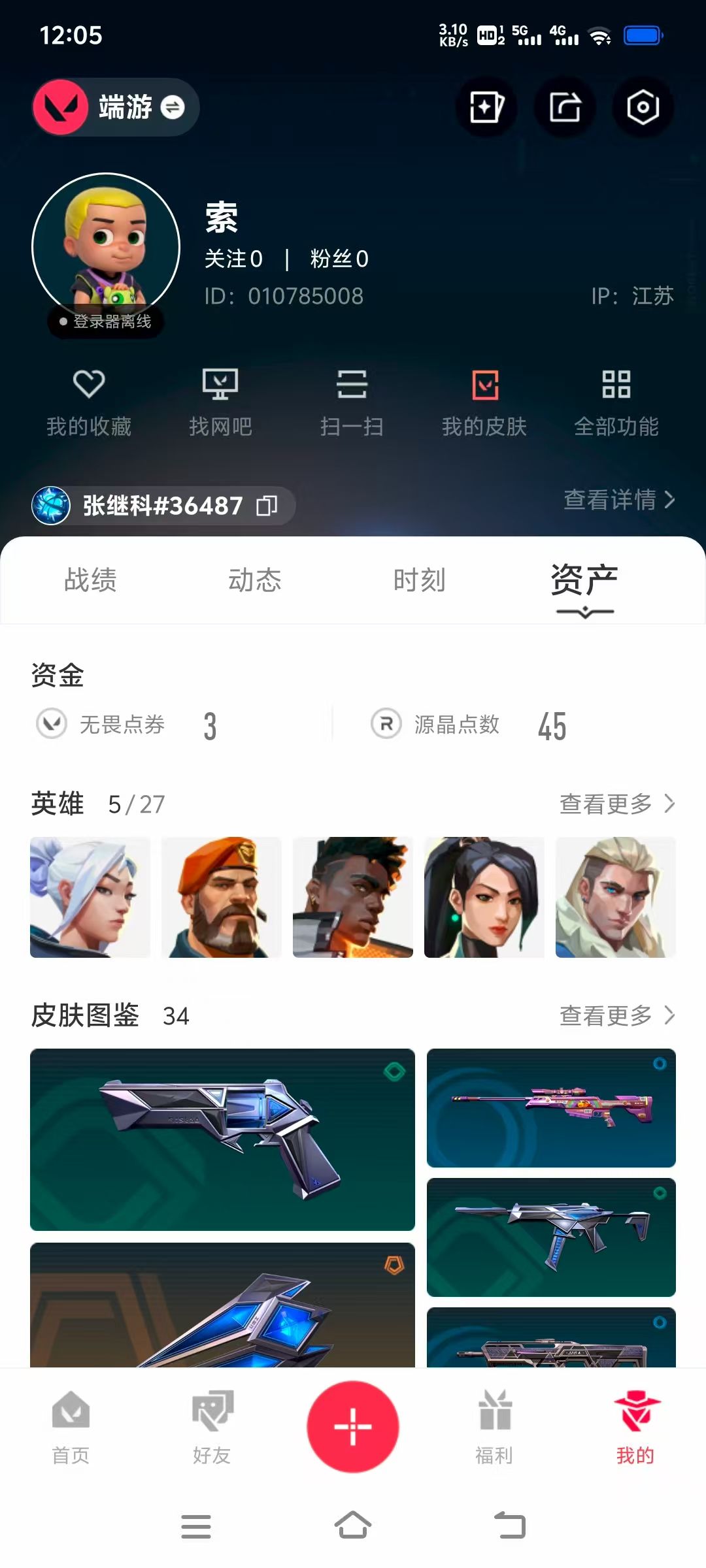
Task: Switch to the 战绩 tab
Action: click(90, 580)
